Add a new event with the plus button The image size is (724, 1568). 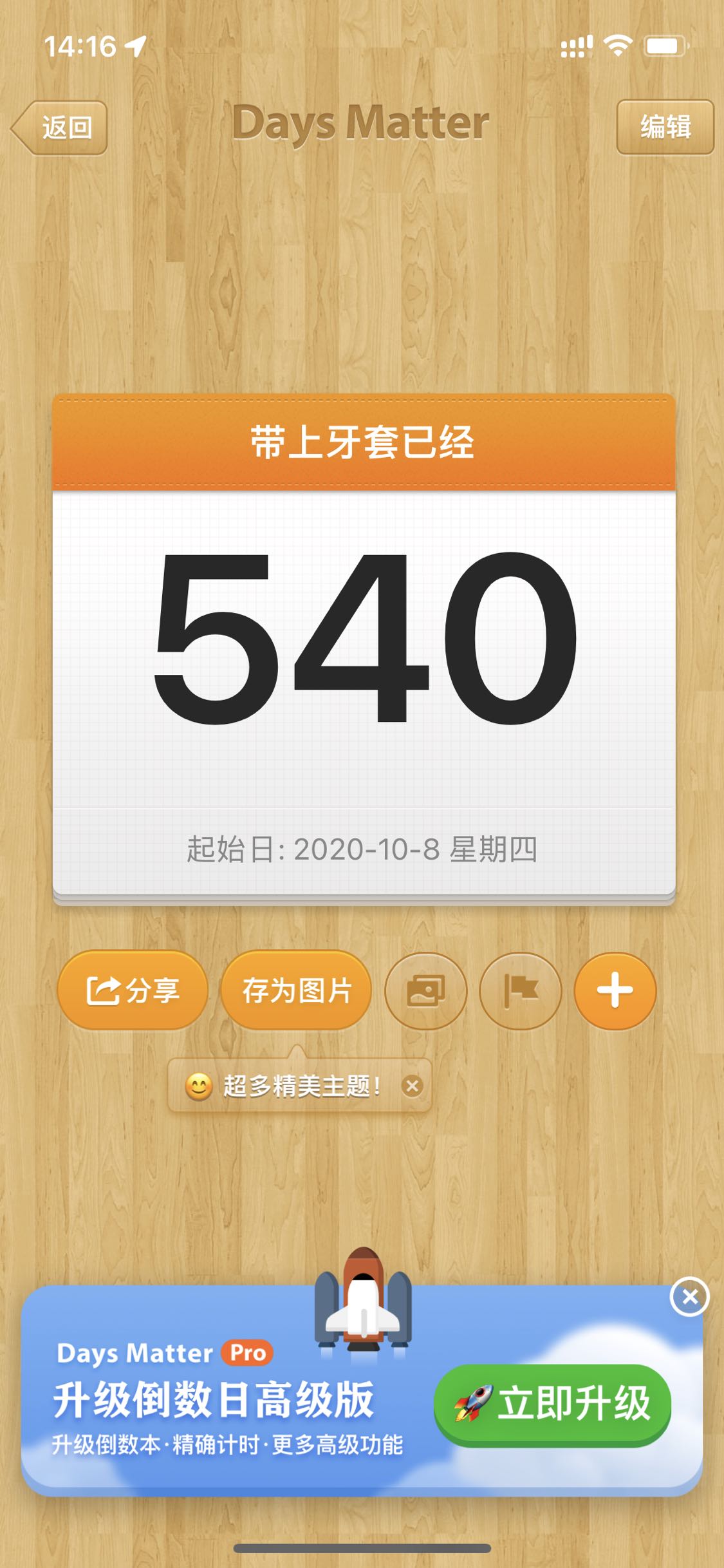click(615, 991)
